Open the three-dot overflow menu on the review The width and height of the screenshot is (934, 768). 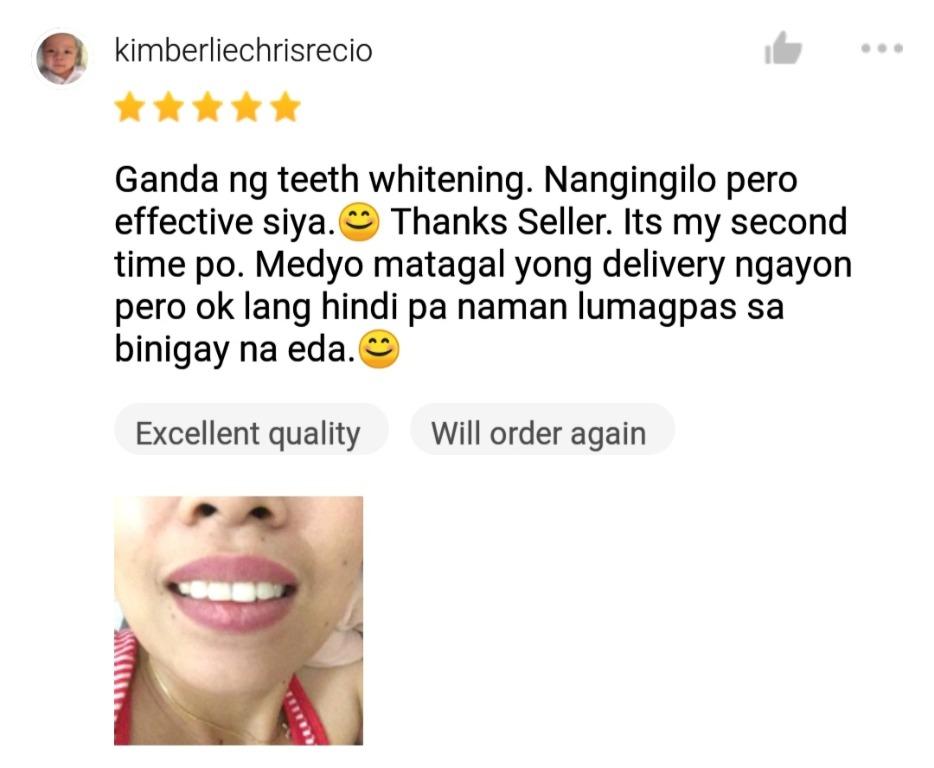coord(882,48)
